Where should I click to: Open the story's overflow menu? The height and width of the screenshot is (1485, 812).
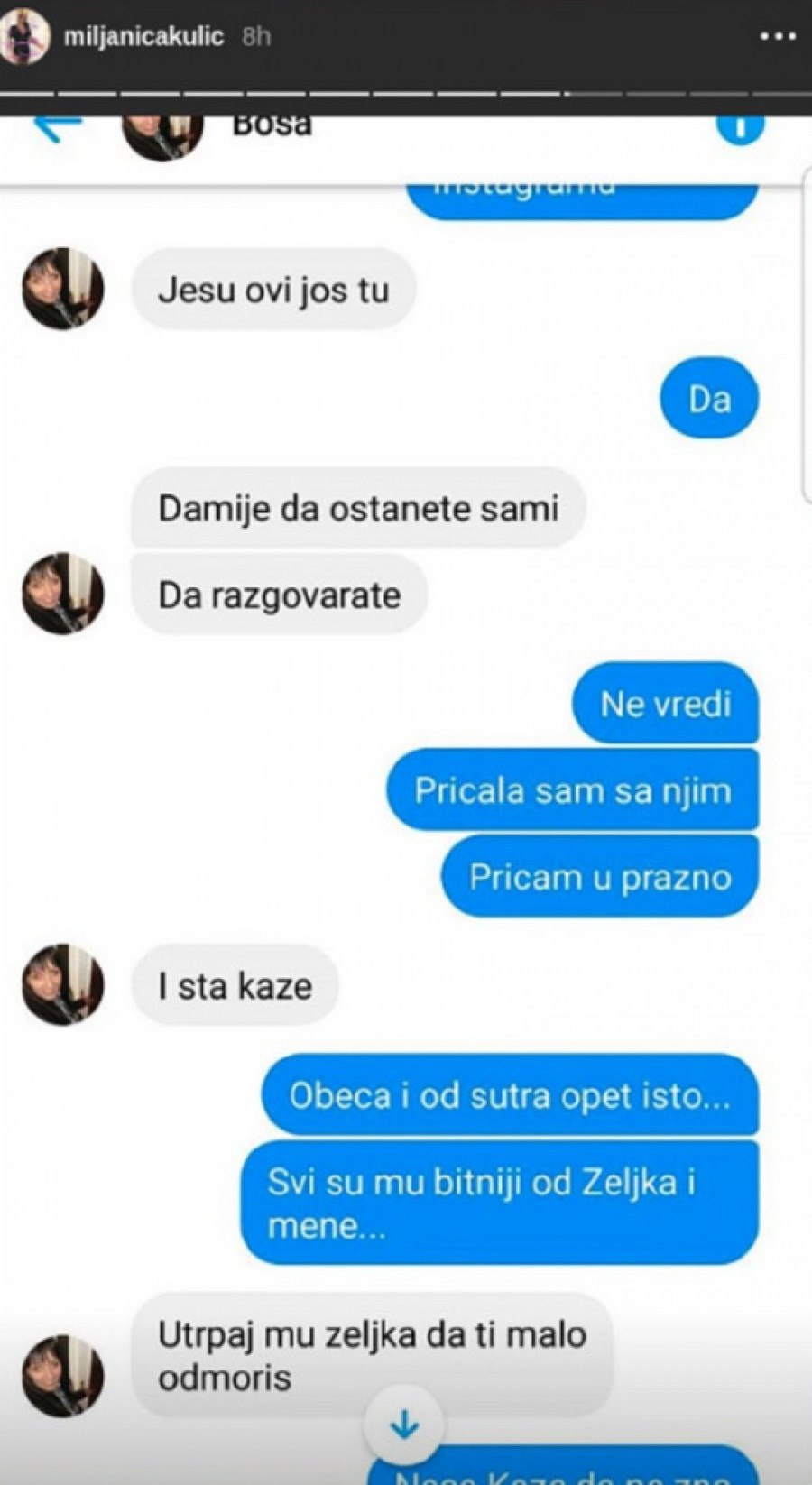click(777, 37)
